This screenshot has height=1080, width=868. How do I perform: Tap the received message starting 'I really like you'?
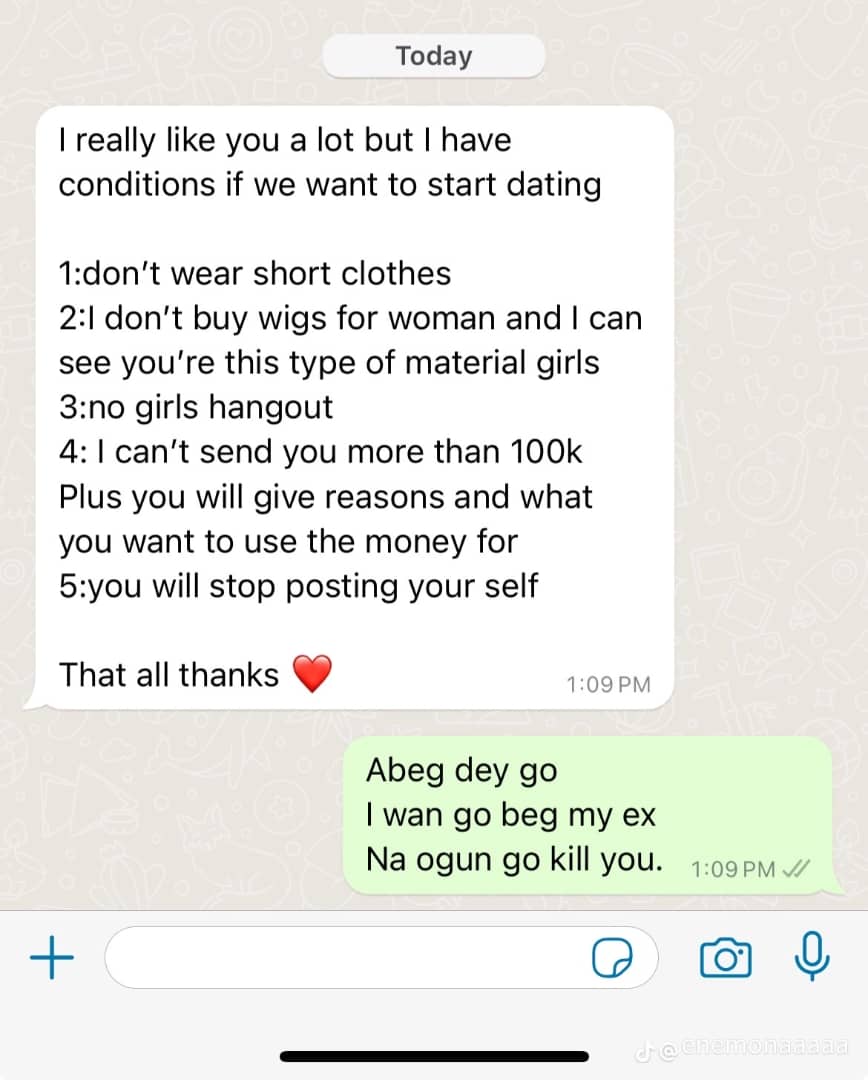[285, 140]
